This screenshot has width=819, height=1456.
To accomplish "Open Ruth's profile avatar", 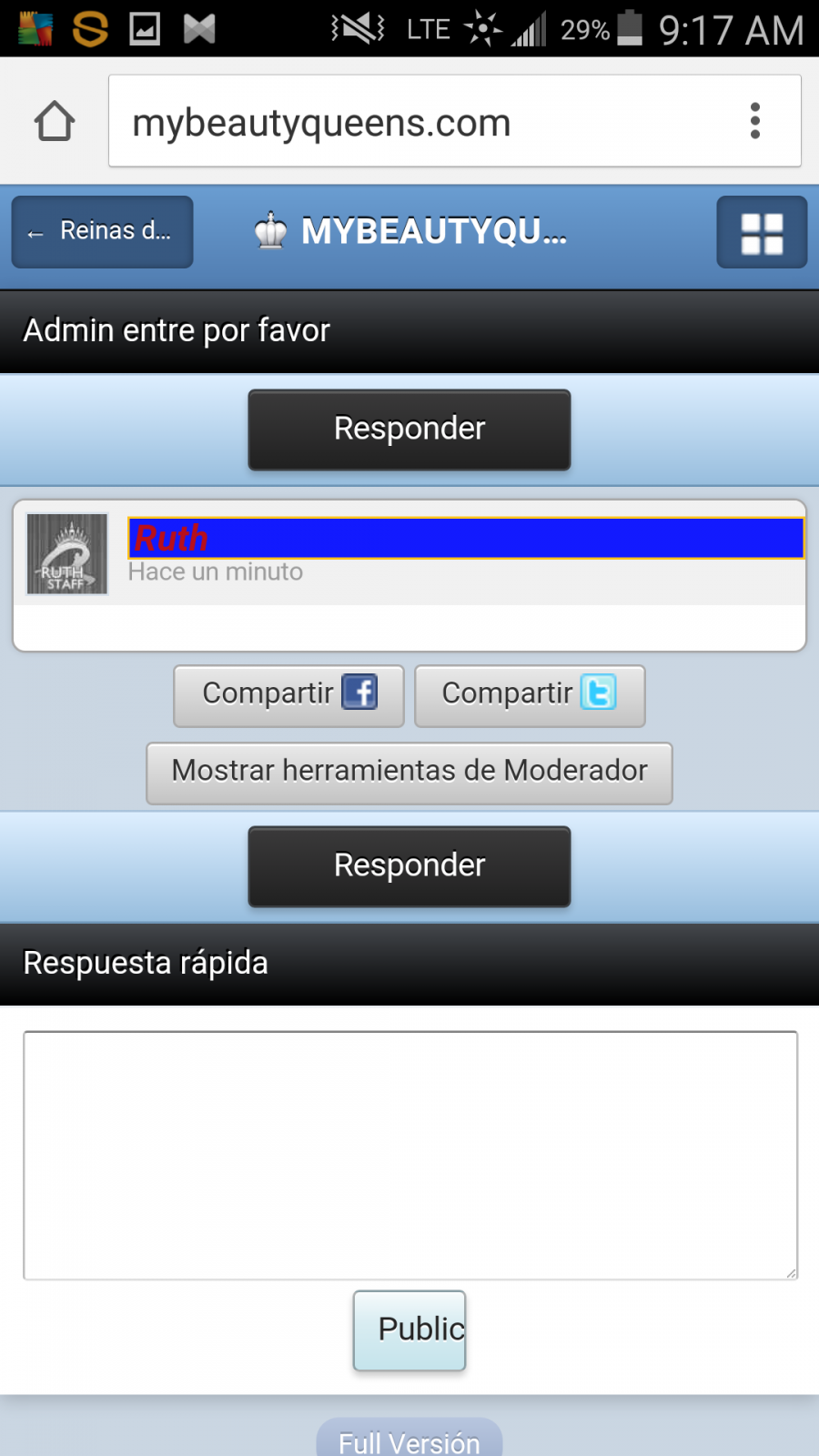I will (x=67, y=554).
